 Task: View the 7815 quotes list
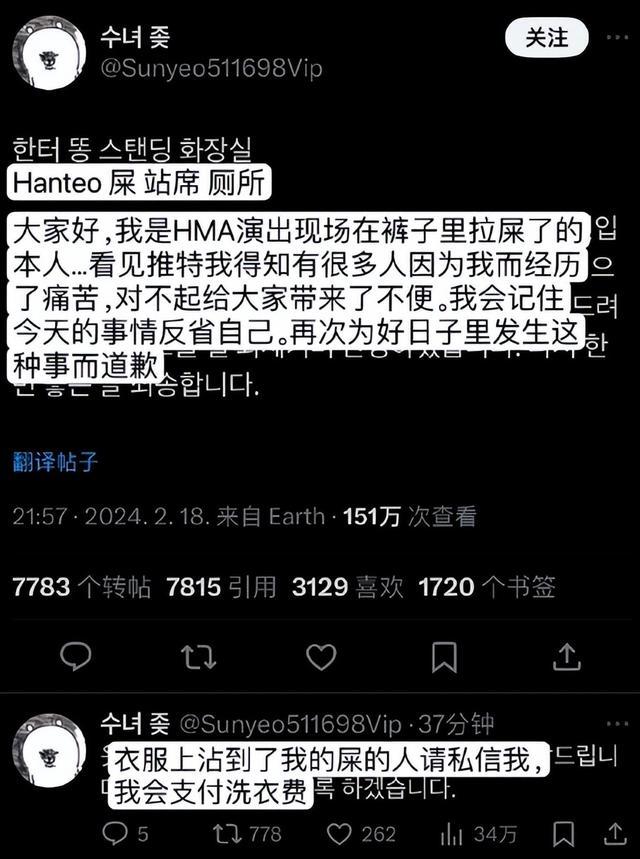tap(220, 587)
